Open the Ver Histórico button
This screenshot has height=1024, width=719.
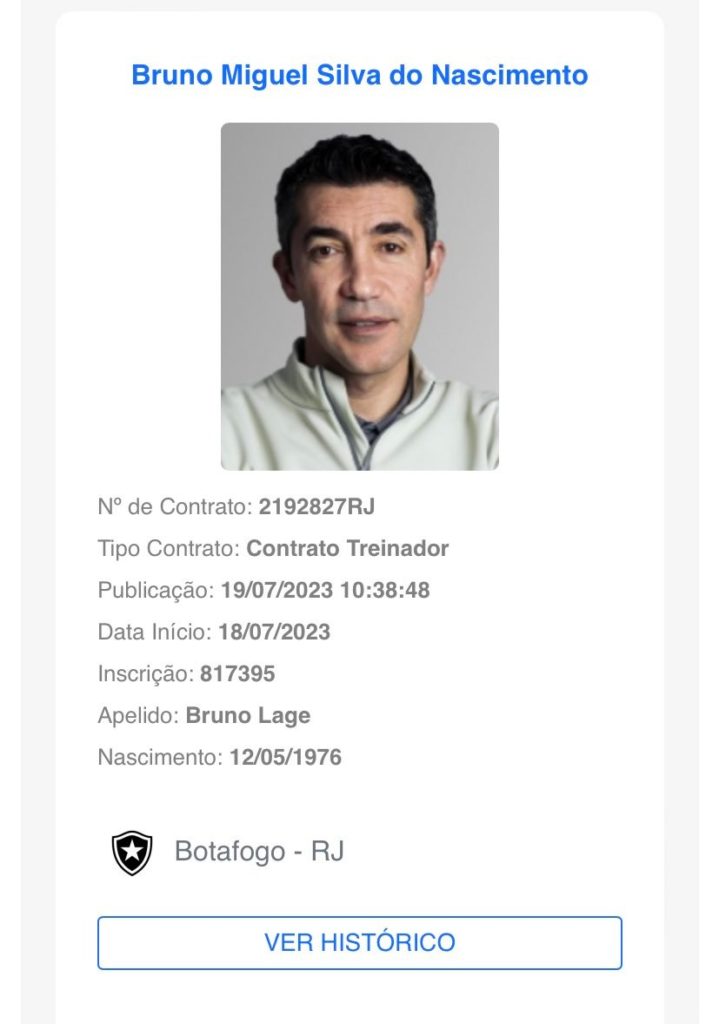click(x=359, y=942)
